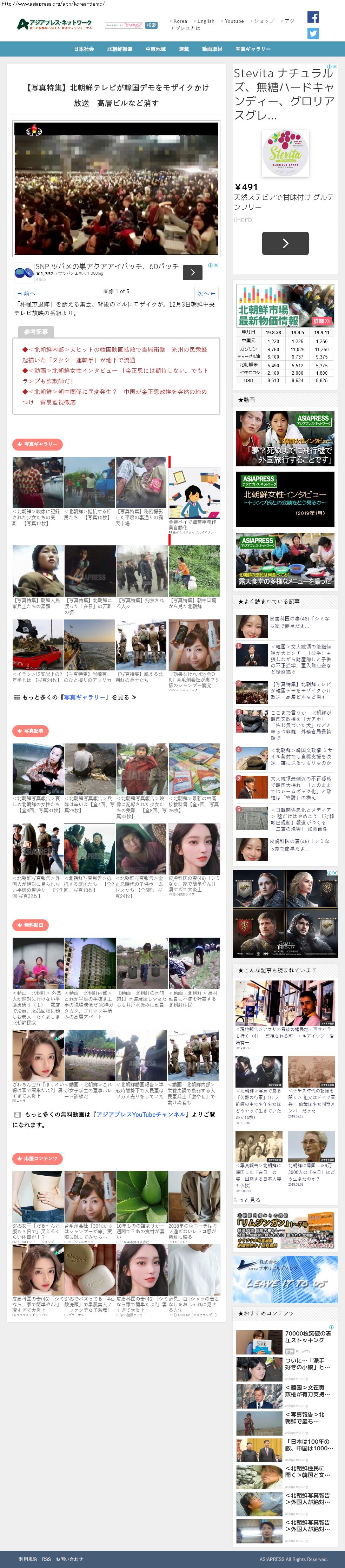
Task: Open the Youtube link in top menu
Action: click(x=234, y=21)
